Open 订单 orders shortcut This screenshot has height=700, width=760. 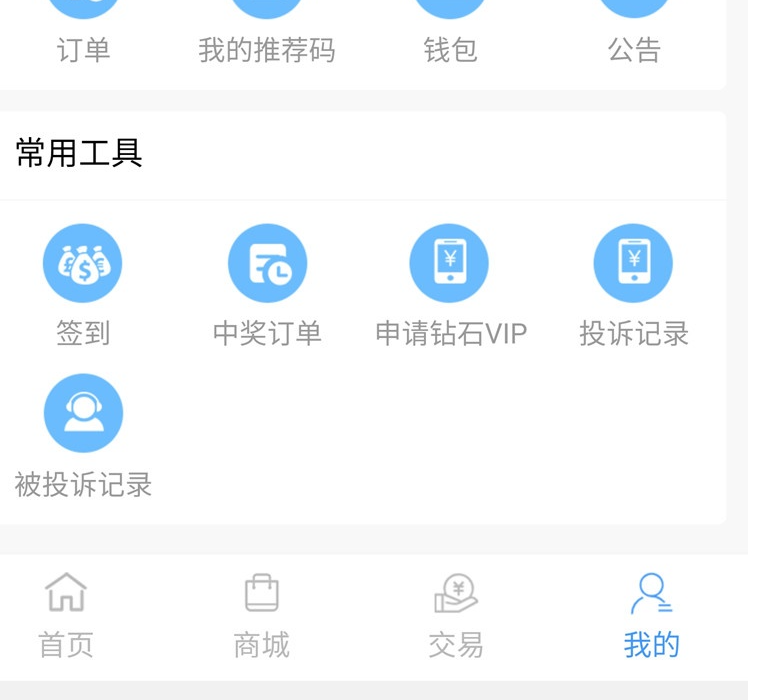click(83, 30)
